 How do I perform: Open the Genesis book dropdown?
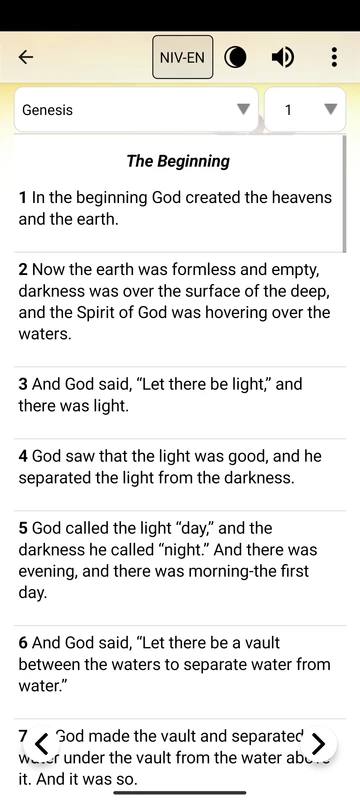[x=136, y=110]
